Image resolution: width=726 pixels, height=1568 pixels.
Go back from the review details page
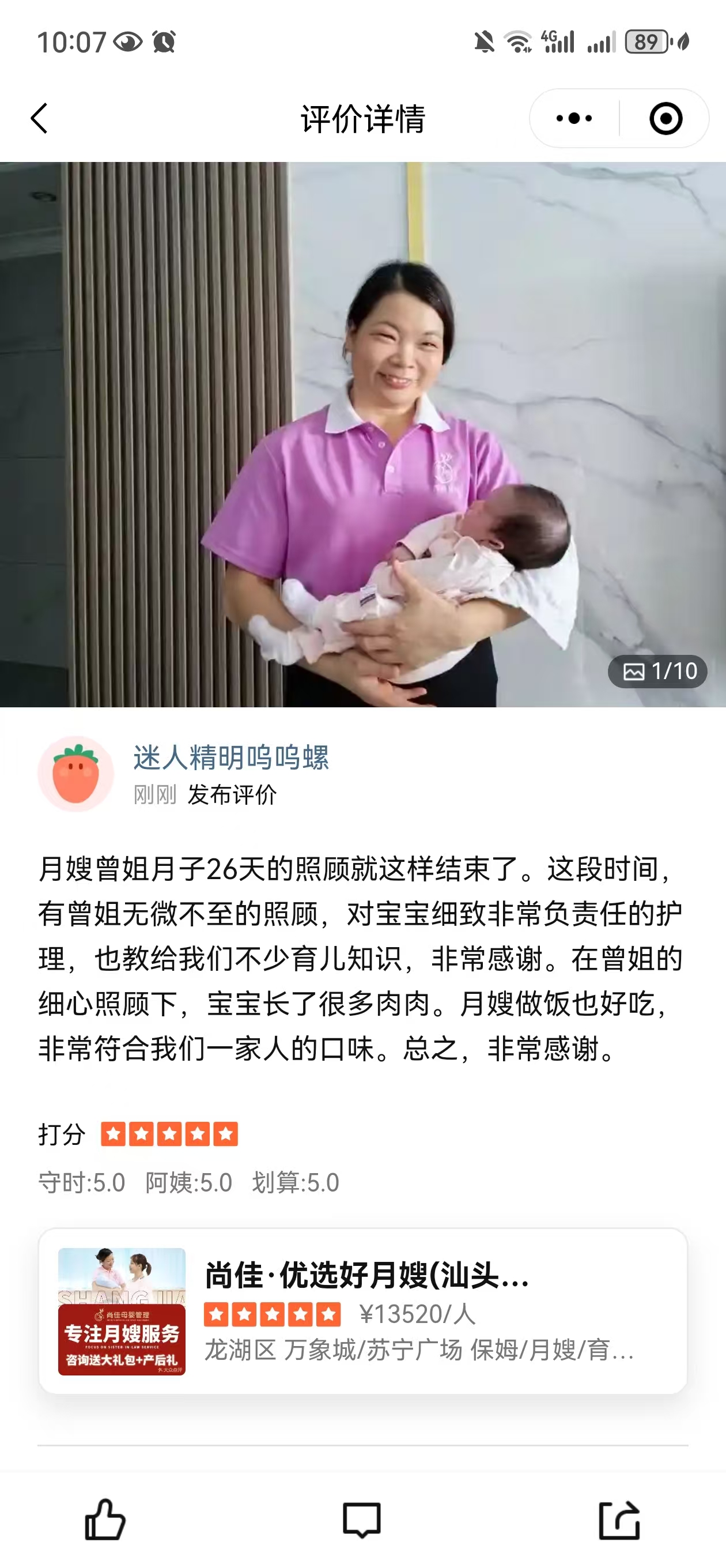[x=40, y=118]
